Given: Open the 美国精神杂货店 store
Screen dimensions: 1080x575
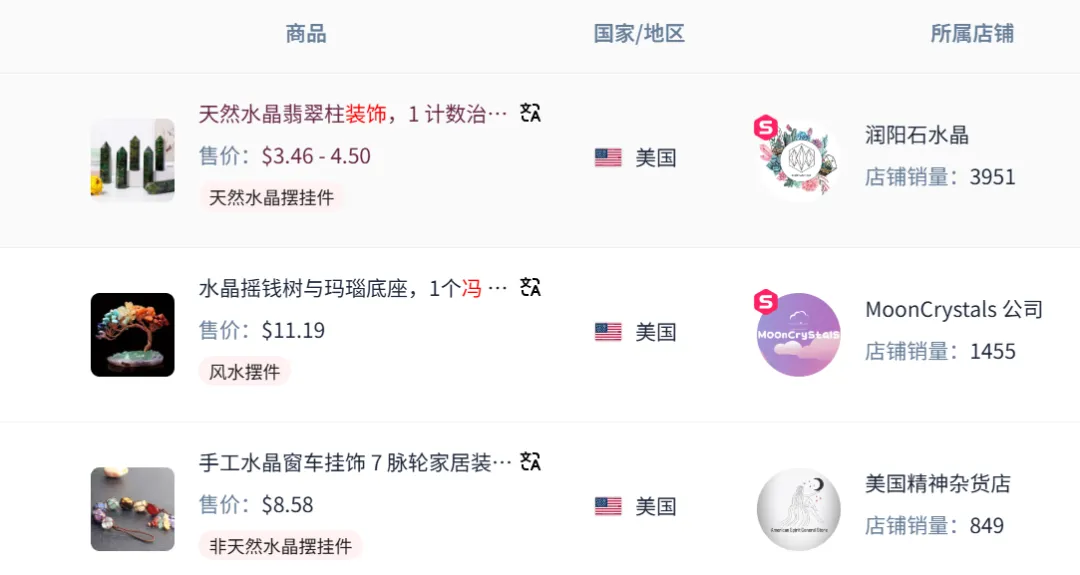Looking at the screenshot, I should tap(937, 484).
